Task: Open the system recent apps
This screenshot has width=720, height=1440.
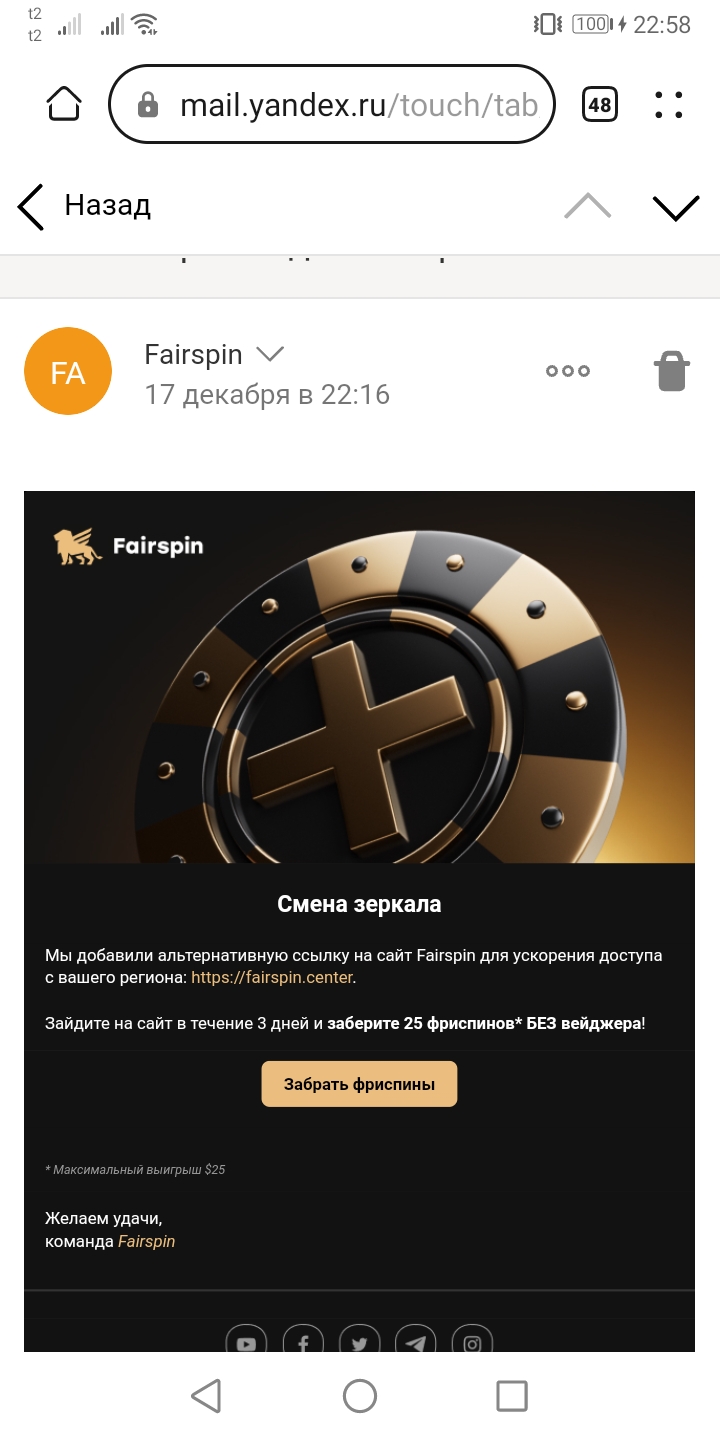Action: [512, 1396]
